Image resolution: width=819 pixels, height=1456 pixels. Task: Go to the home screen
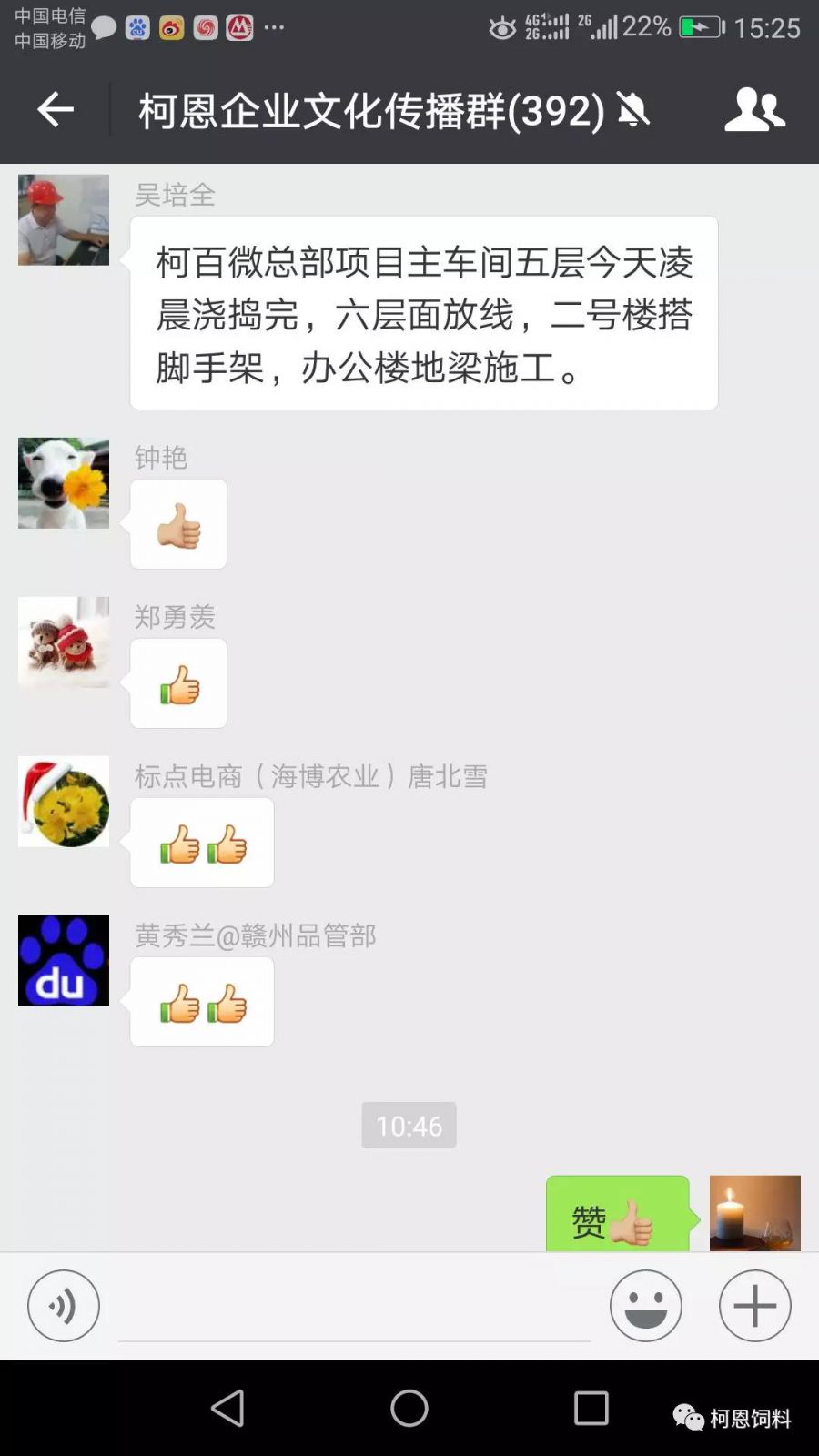pos(409,1408)
